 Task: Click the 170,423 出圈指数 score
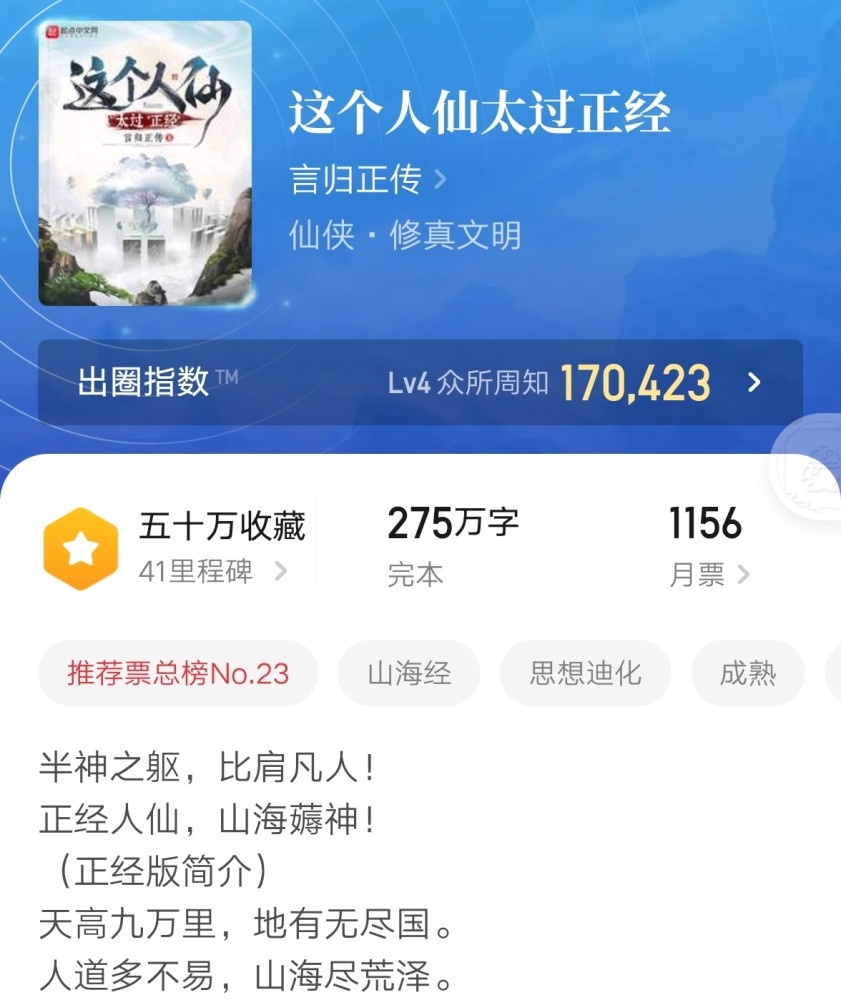(636, 381)
